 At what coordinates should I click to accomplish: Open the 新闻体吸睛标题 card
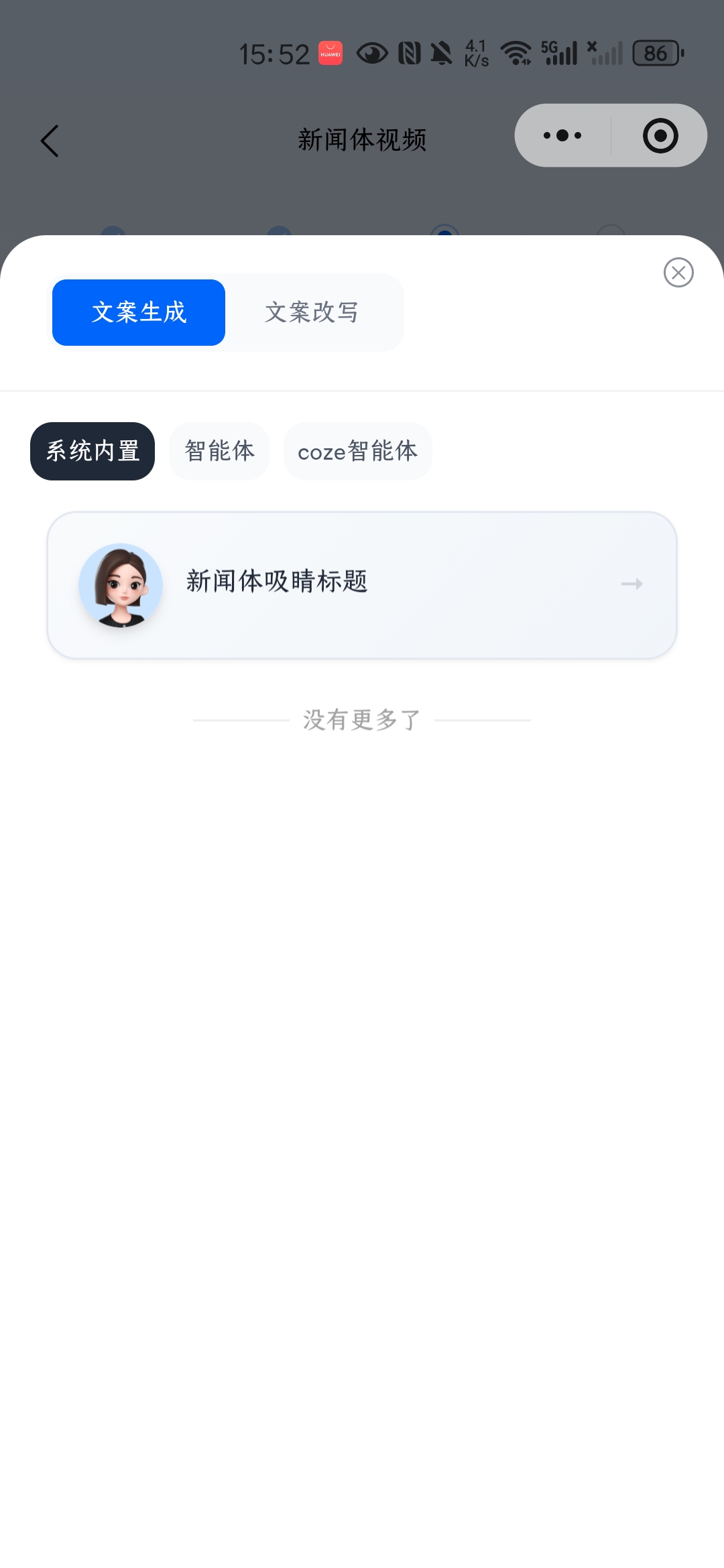point(362,584)
